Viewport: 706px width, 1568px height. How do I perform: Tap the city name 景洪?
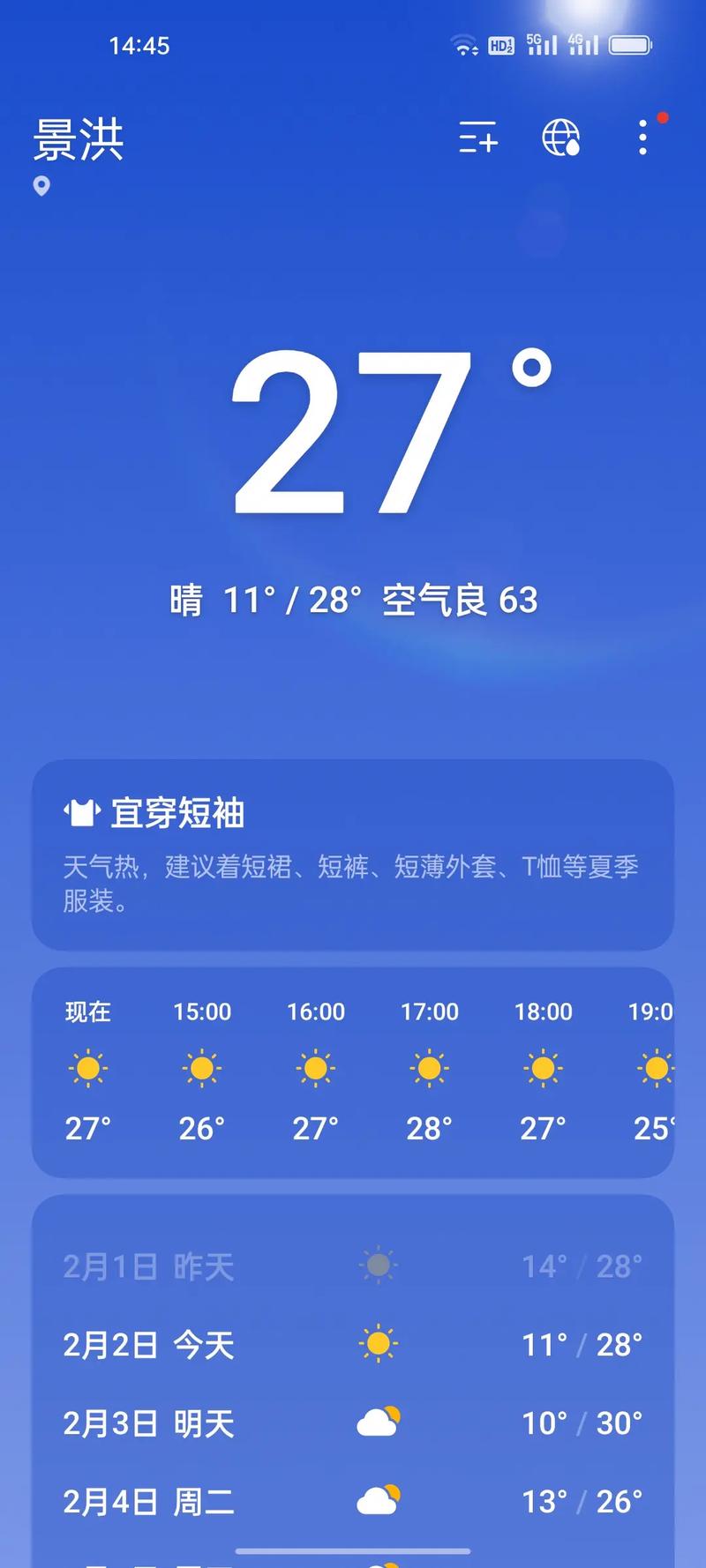[81, 138]
